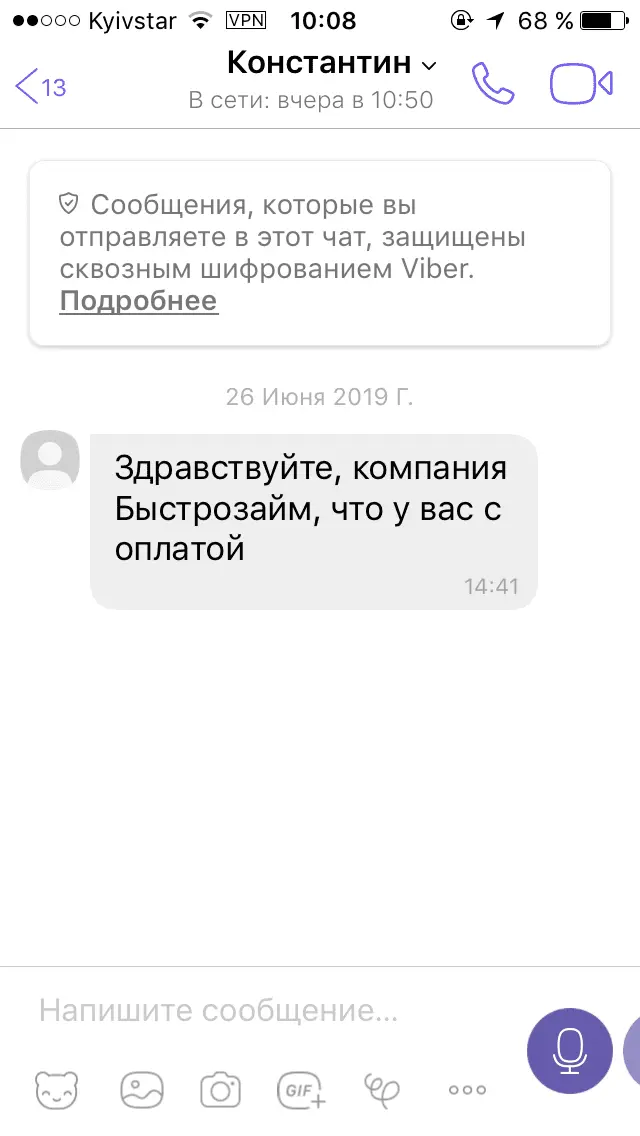Open the camera to take photo

[x=220, y=1089]
